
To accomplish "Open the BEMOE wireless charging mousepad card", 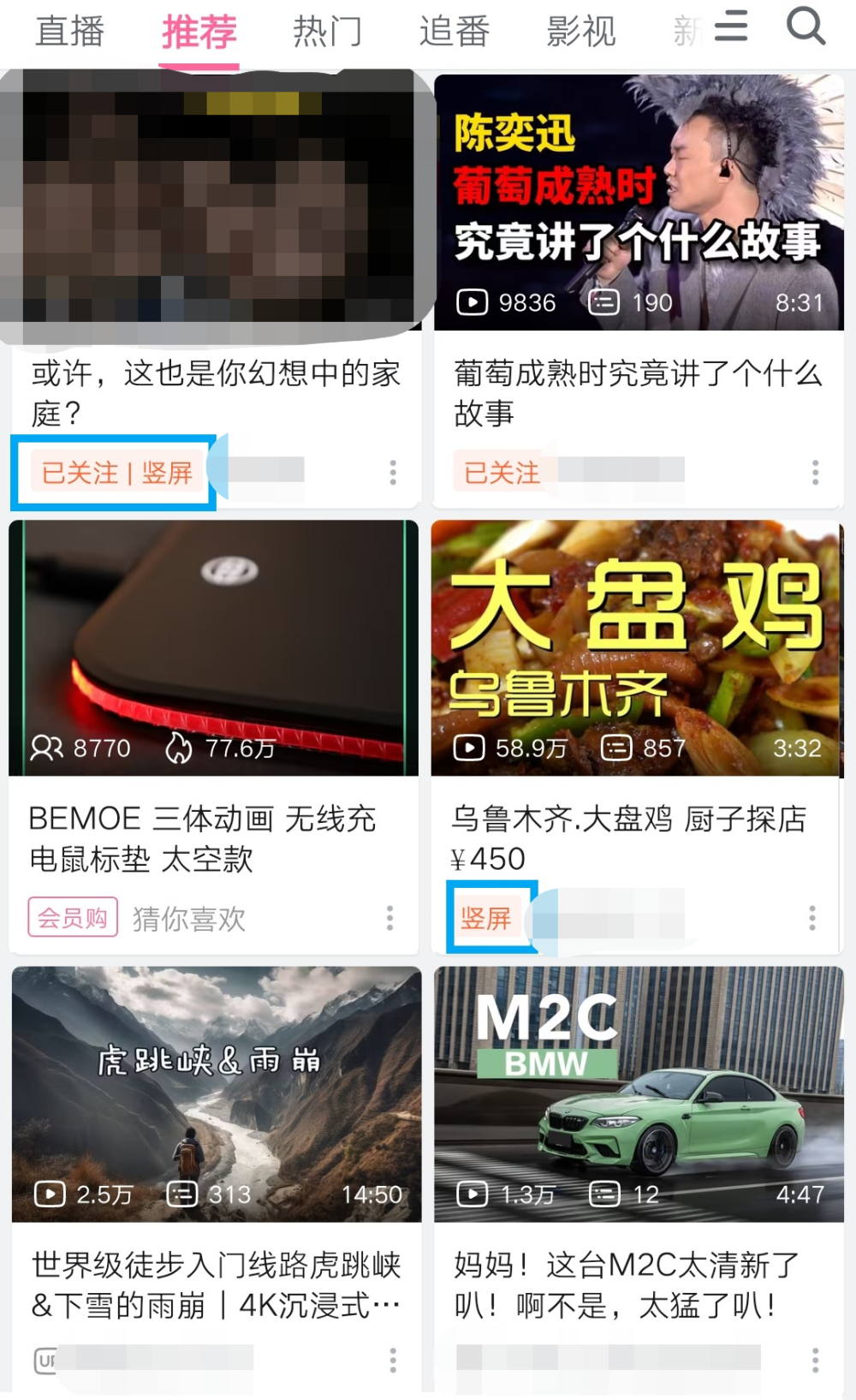I will [213, 648].
